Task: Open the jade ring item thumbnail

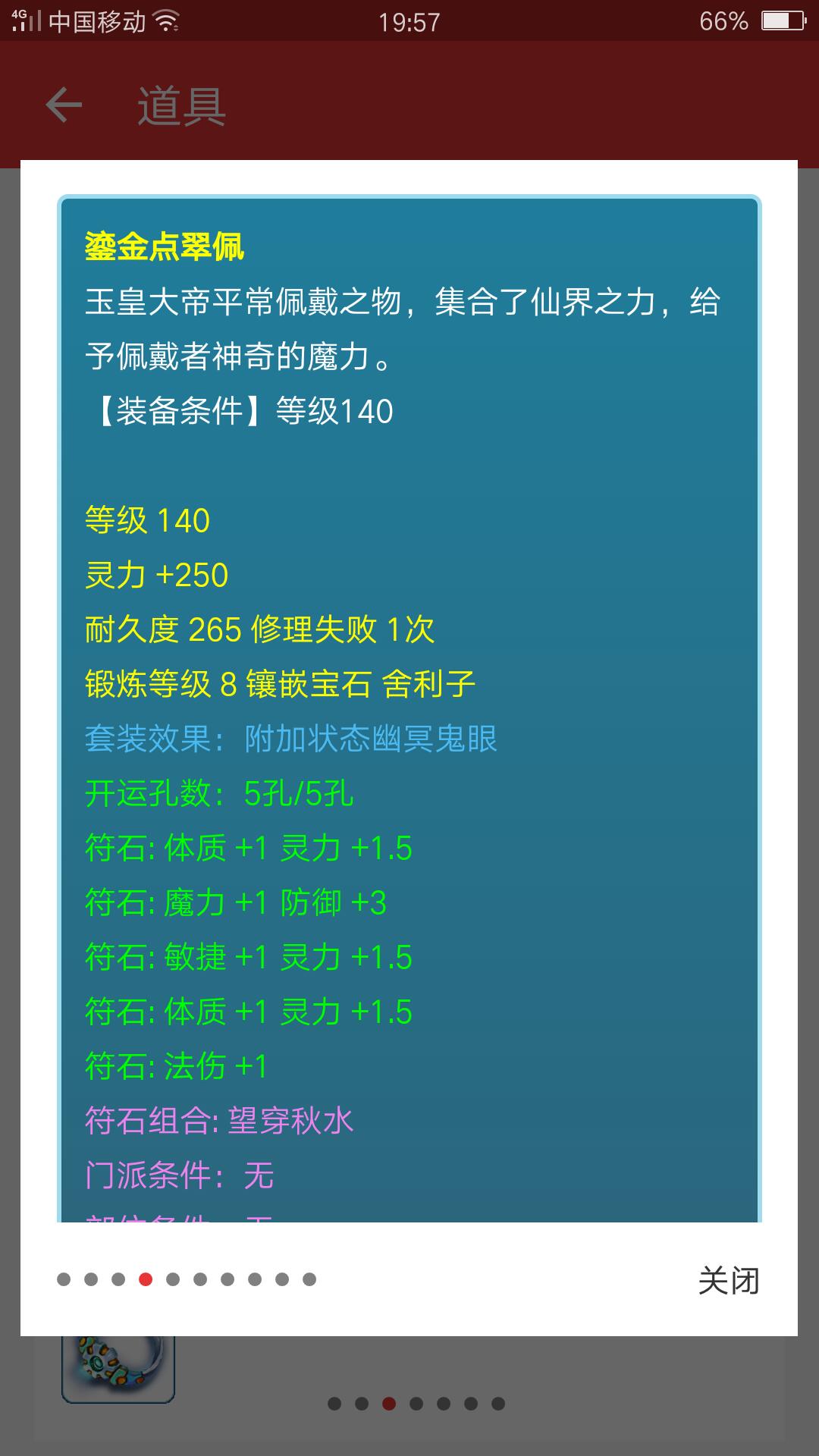Action: (x=118, y=1367)
